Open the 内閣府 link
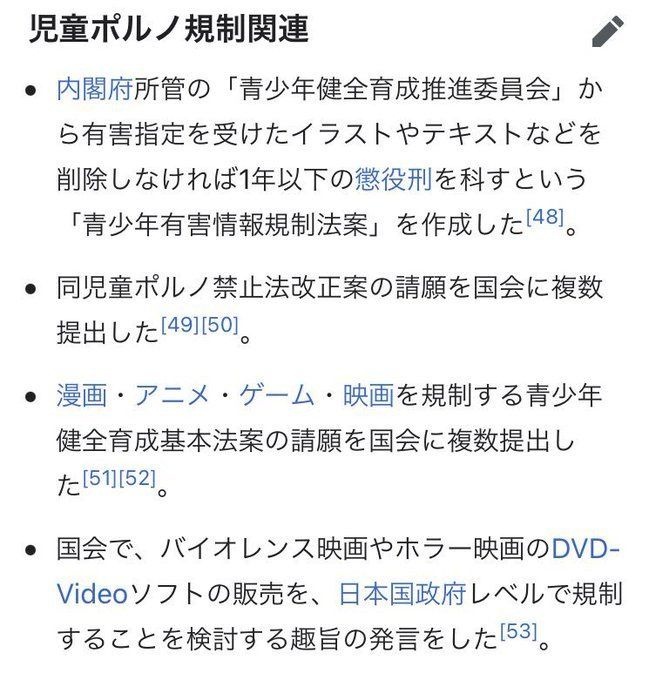649x680 pixels. (x=94, y=89)
